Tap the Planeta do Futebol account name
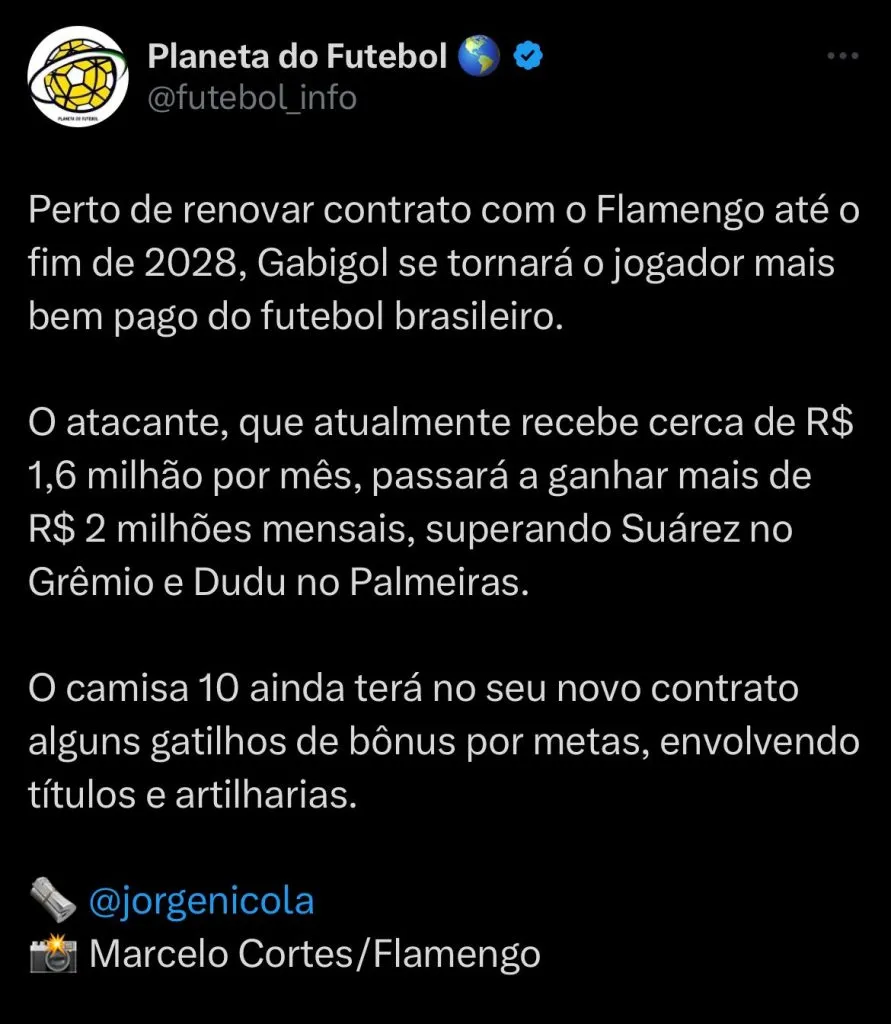 (x=297, y=57)
